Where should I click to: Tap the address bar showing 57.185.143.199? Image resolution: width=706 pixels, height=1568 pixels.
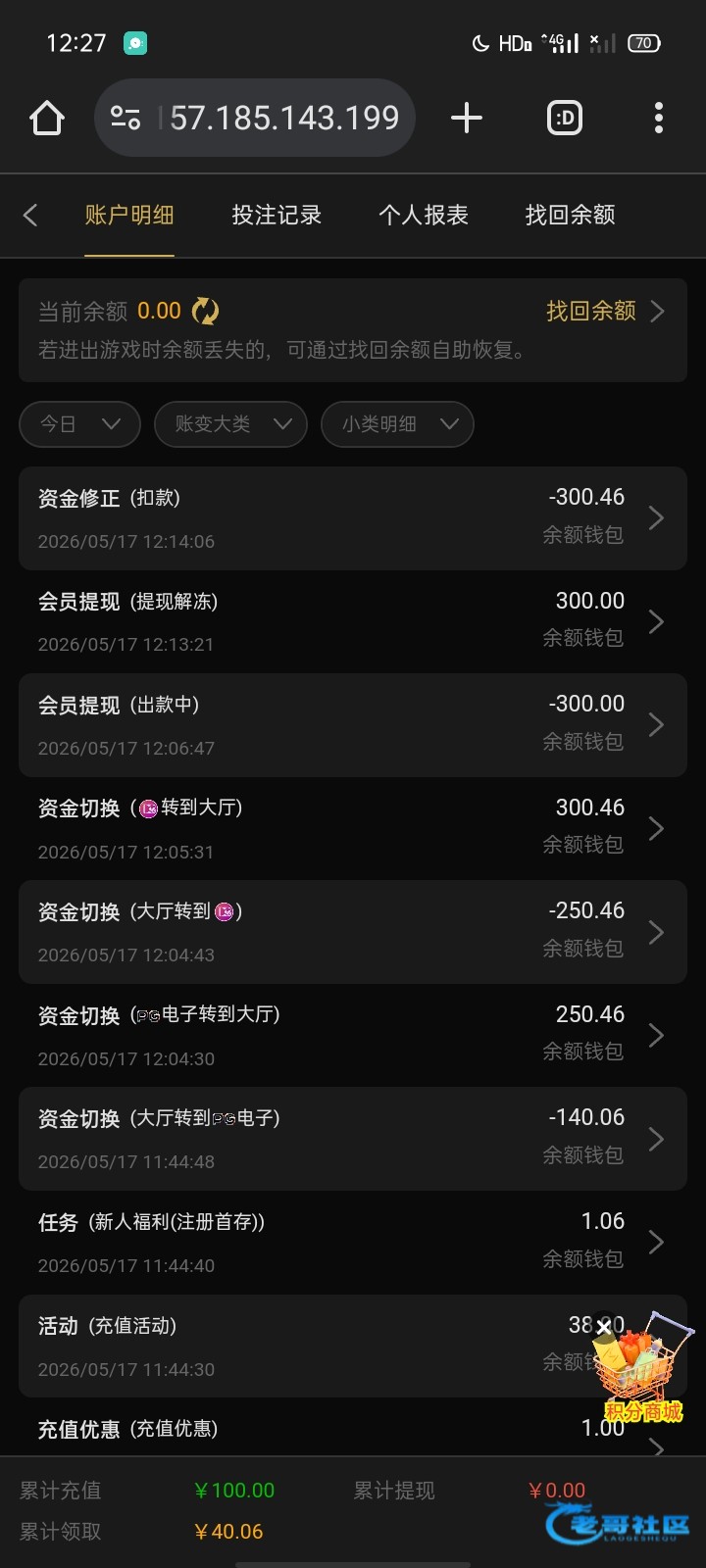click(255, 118)
